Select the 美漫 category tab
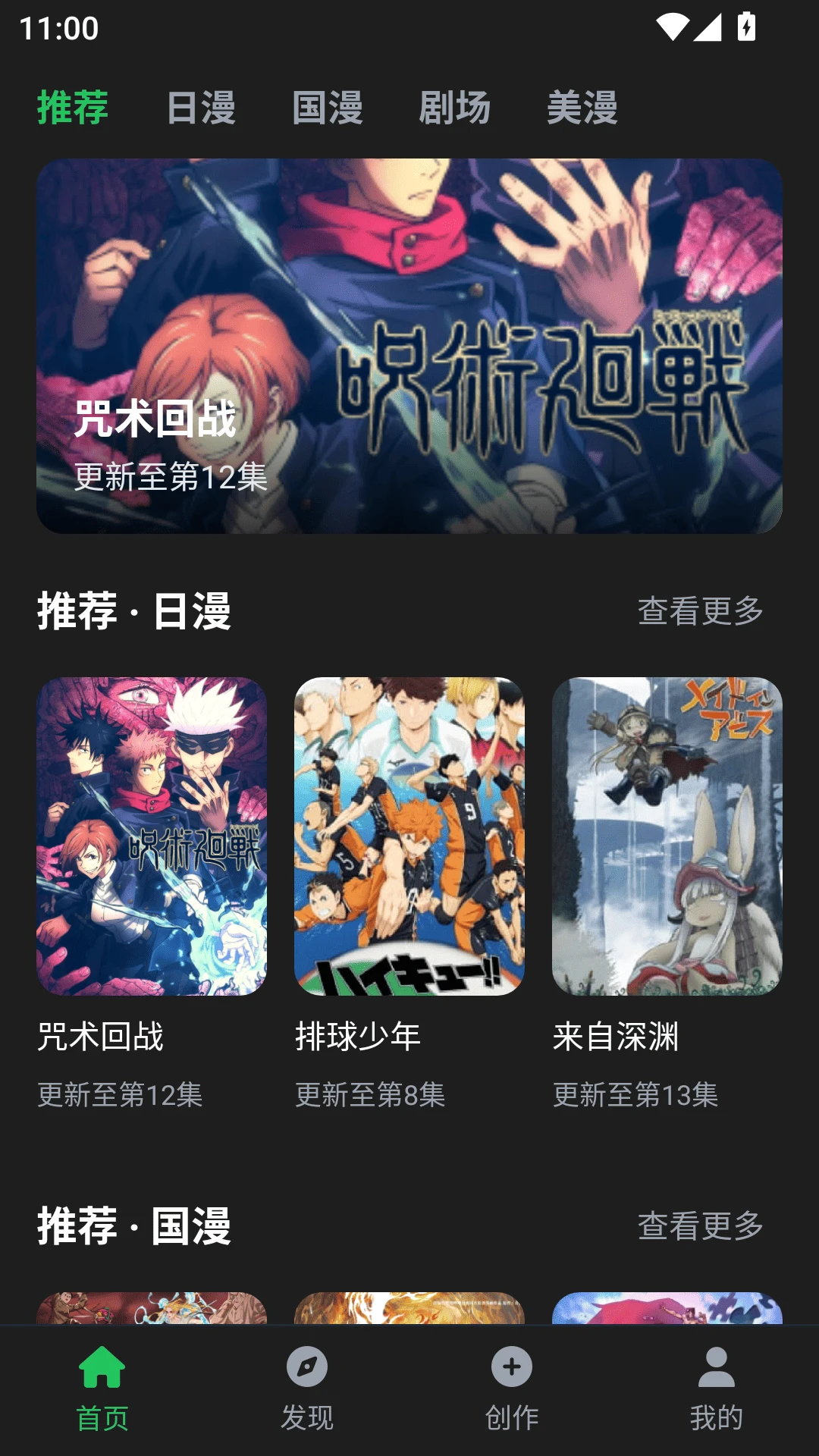This screenshot has width=819, height=1456. 582,108
